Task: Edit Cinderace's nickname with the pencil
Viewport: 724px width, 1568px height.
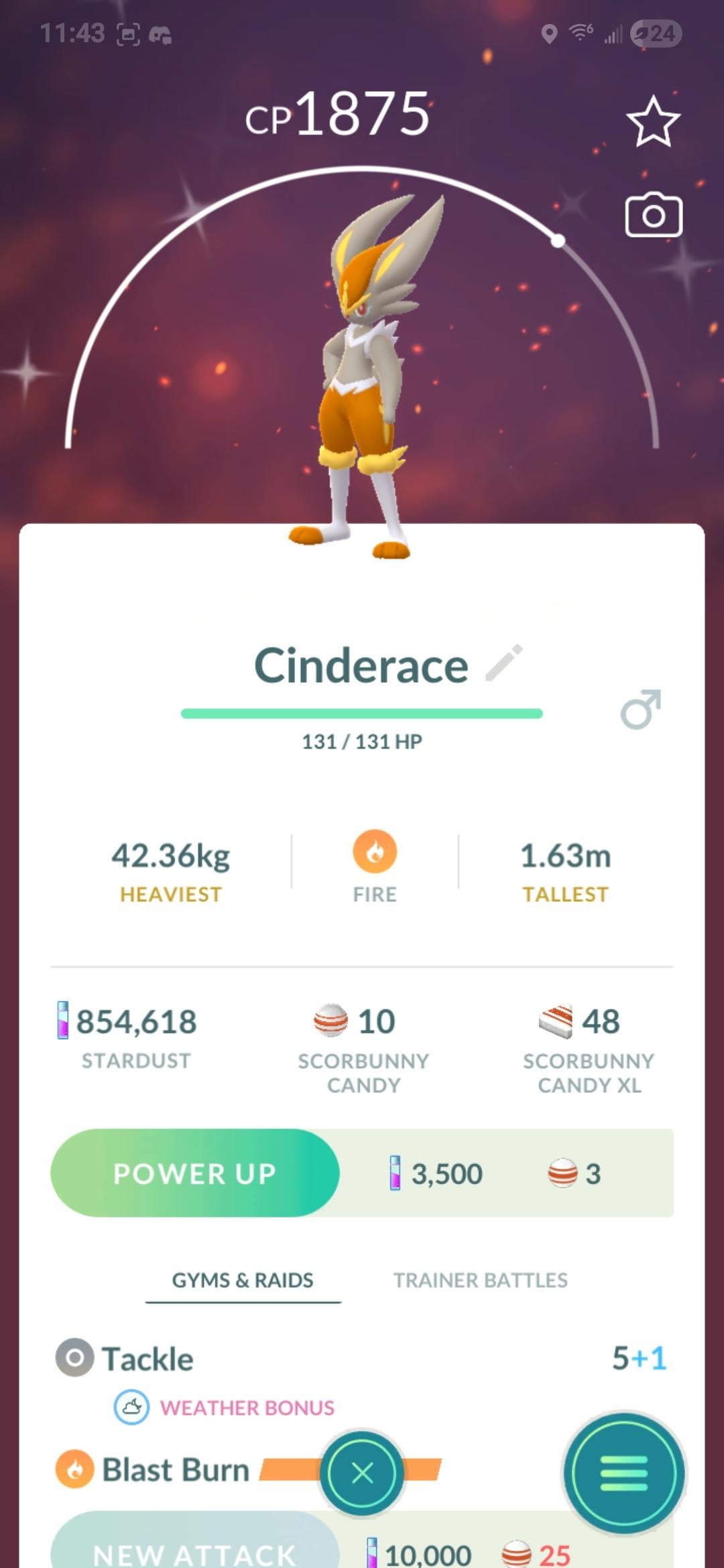Action: click(504, 663)
